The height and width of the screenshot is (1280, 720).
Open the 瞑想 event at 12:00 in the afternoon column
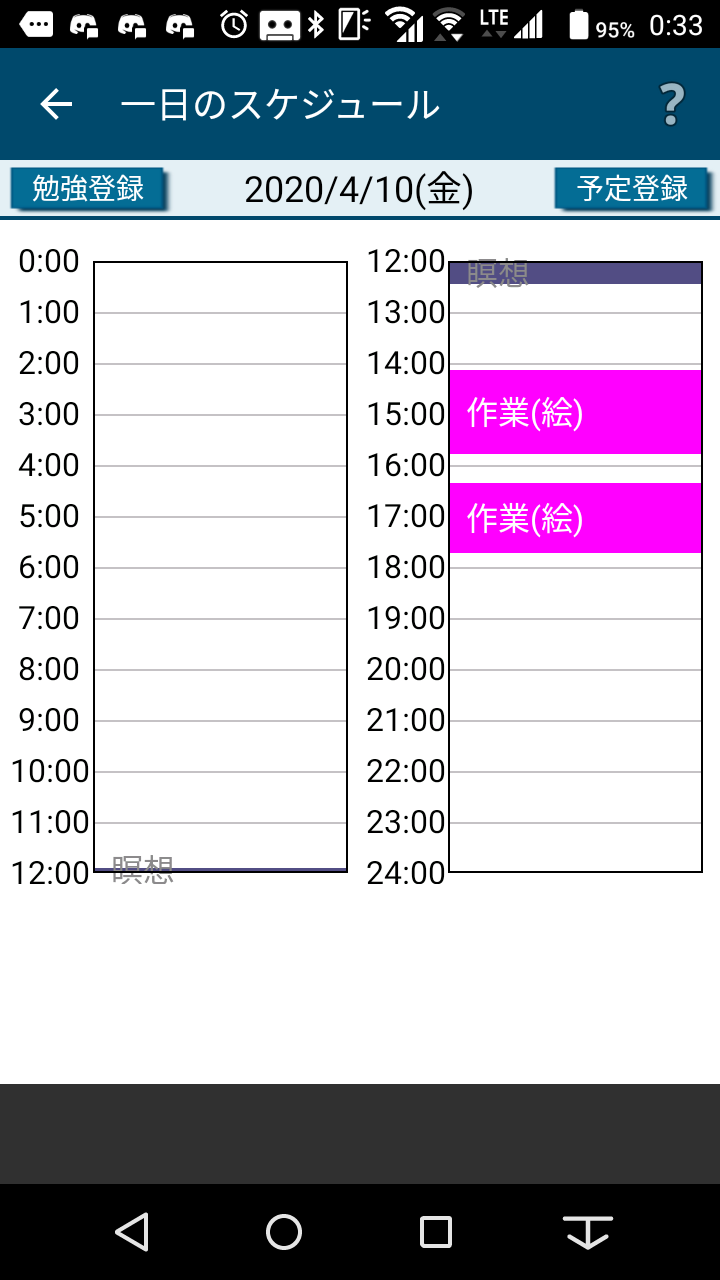point(575,273)
